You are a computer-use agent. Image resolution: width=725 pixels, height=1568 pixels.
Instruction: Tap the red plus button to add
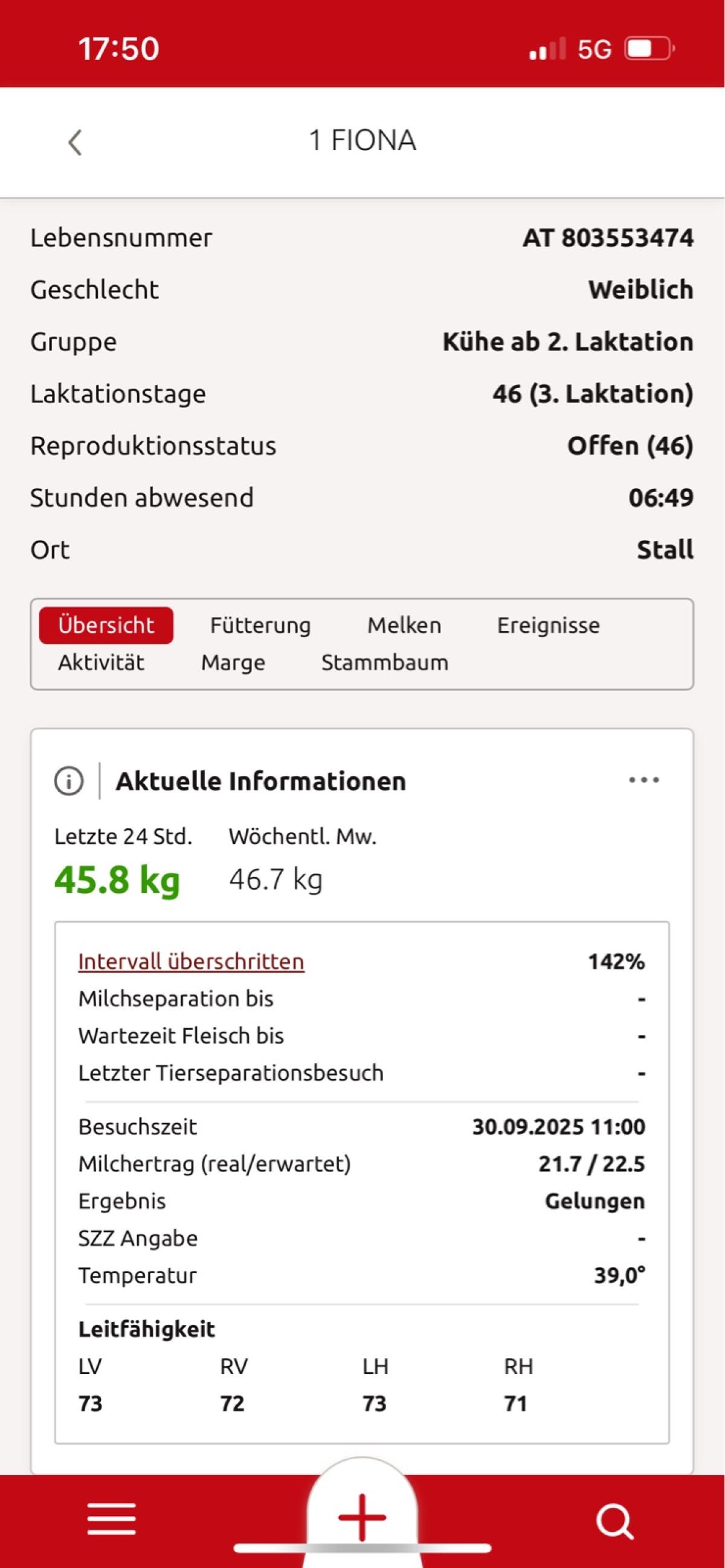(x=362, y=1517)
